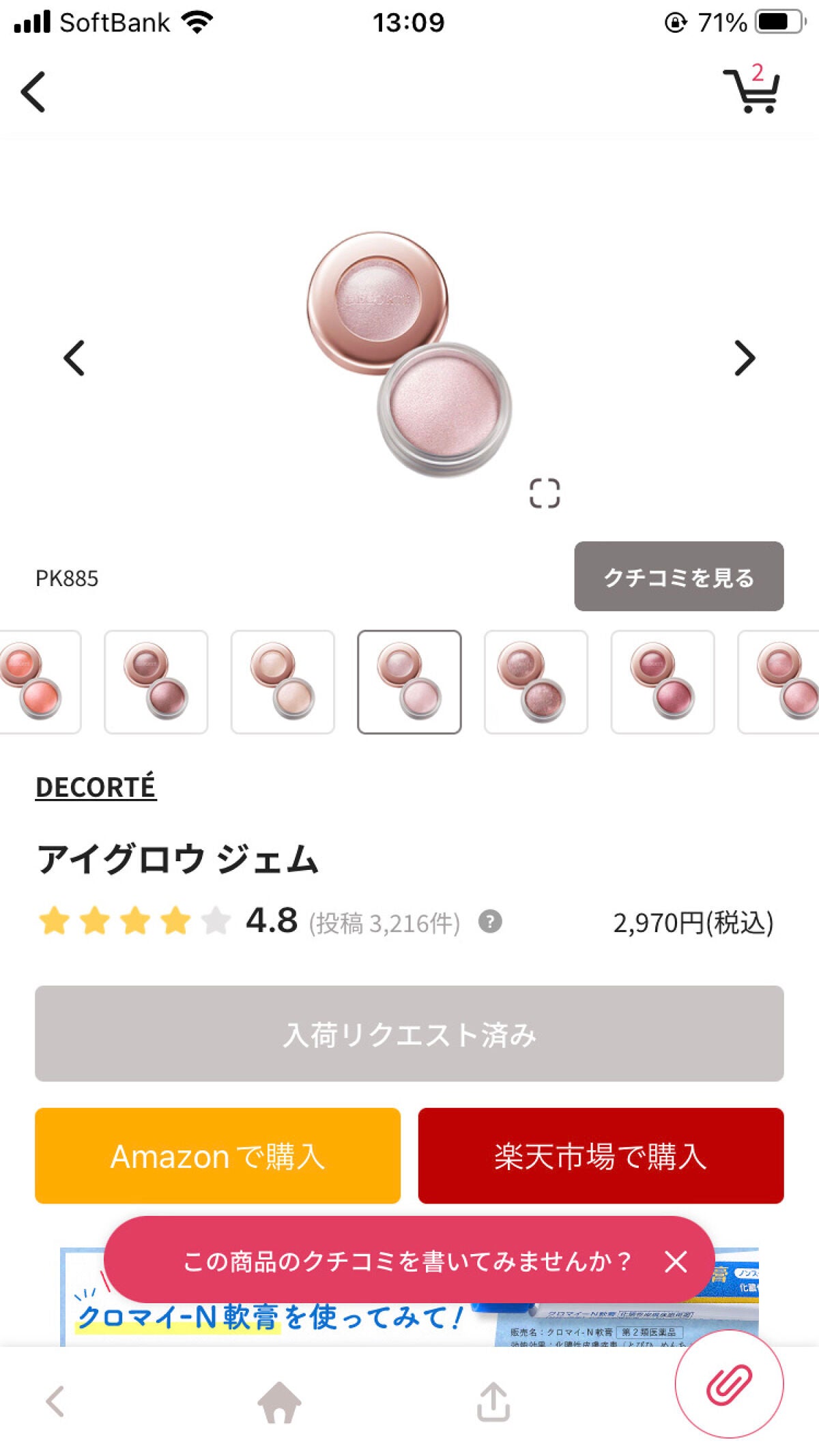The width and height of the screenshot is (819, 1456).
Task: Select 楽天市場で購入 to buy on Rakuten
Action: [x=601, y=1156]
